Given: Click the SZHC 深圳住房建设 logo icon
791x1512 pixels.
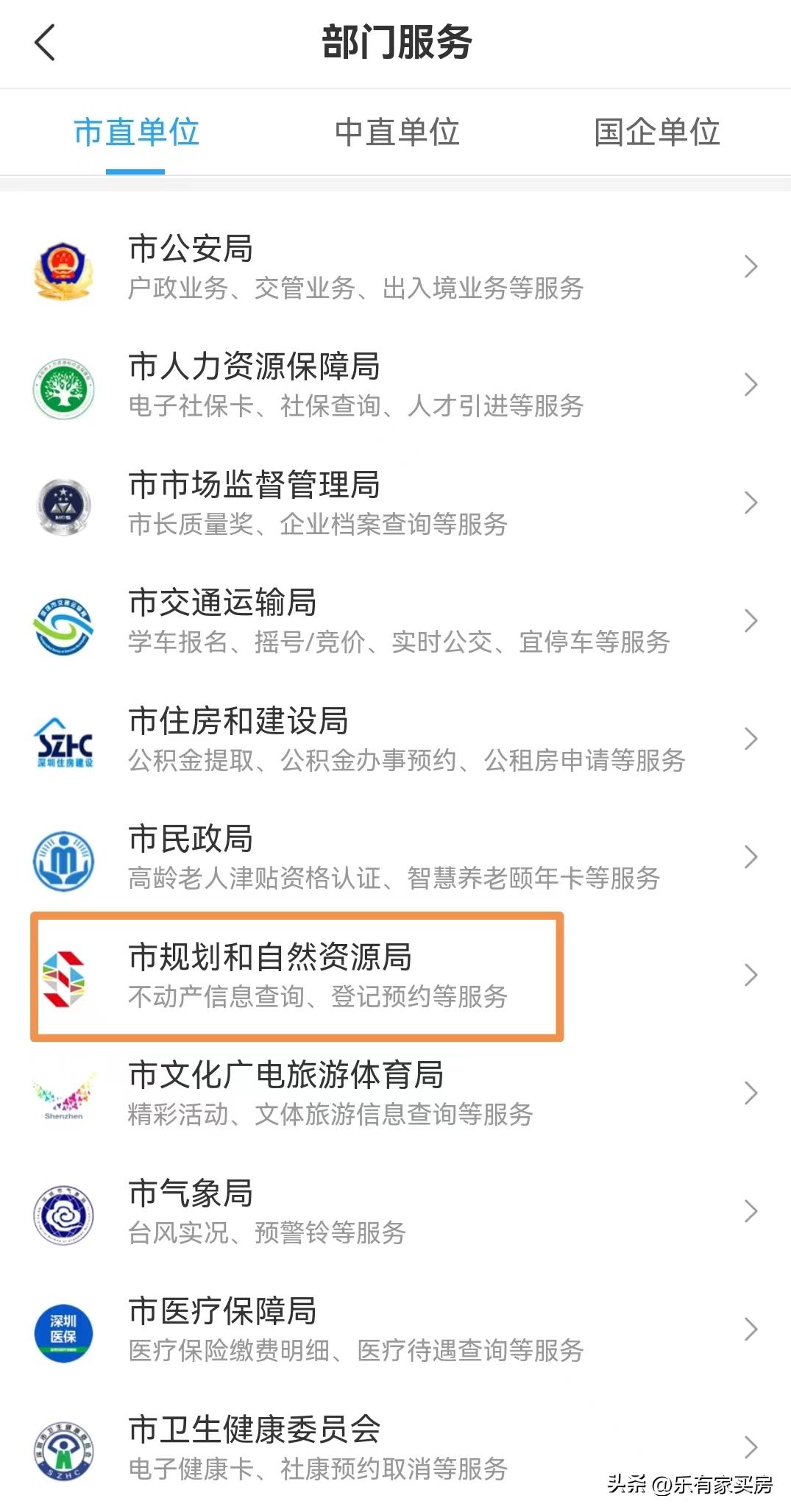Looking at the screenshot, I should pyautogui.click(x=65, y=741).
